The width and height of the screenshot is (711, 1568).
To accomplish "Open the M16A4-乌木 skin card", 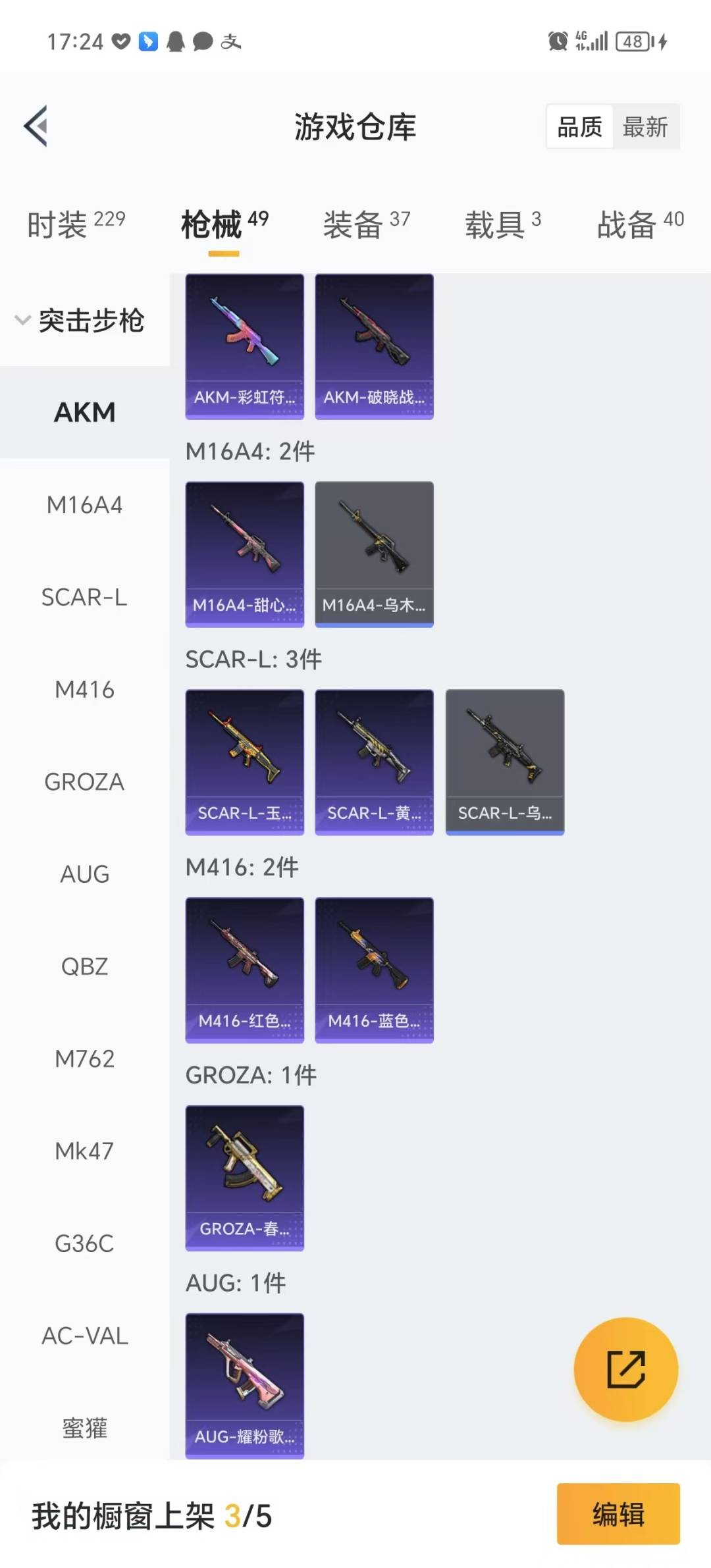I will tap(374, 554).
